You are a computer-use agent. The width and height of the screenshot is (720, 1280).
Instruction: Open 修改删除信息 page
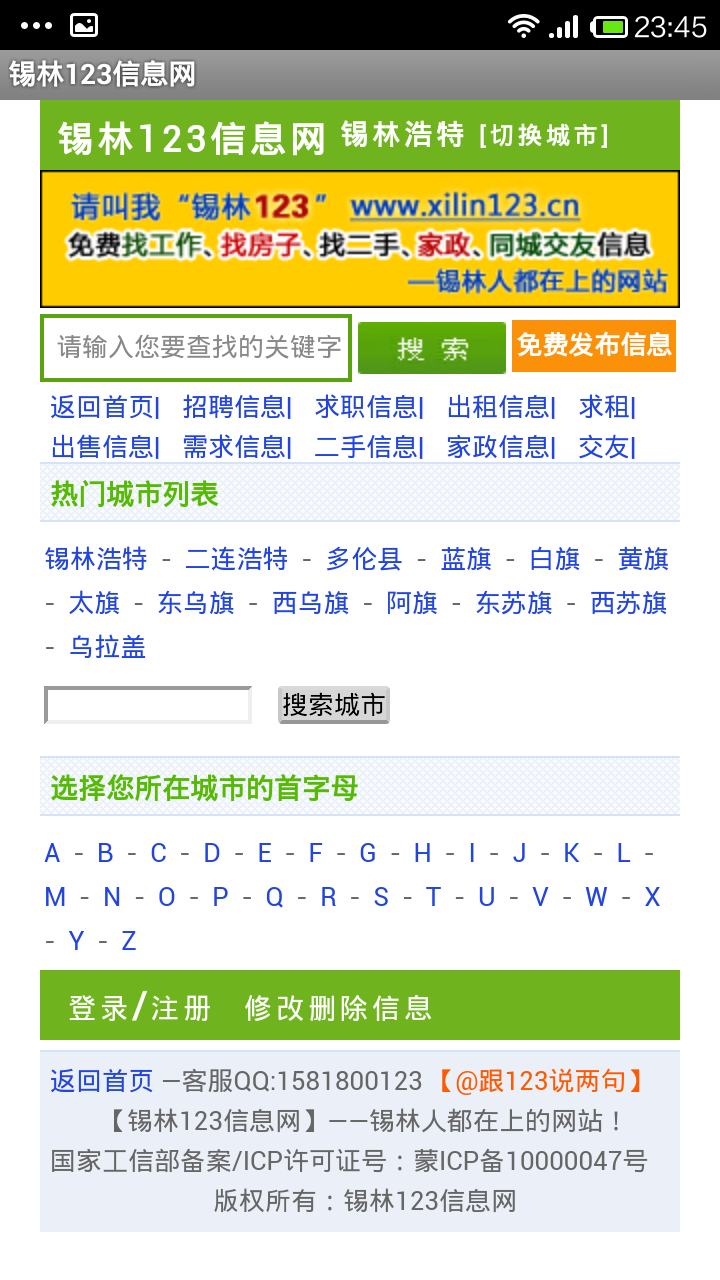pos(338,1007)
